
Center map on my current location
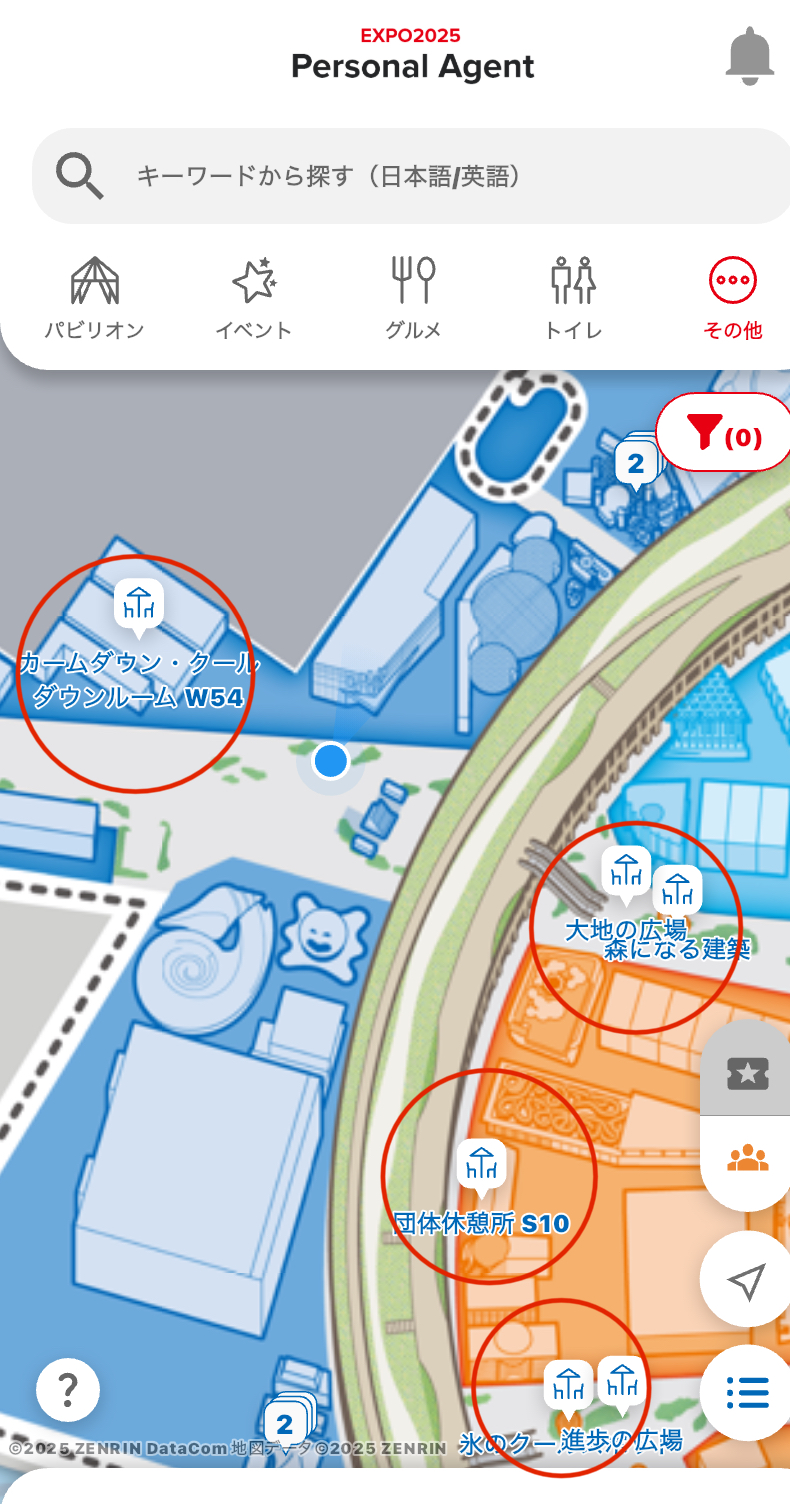(747, 1279)
